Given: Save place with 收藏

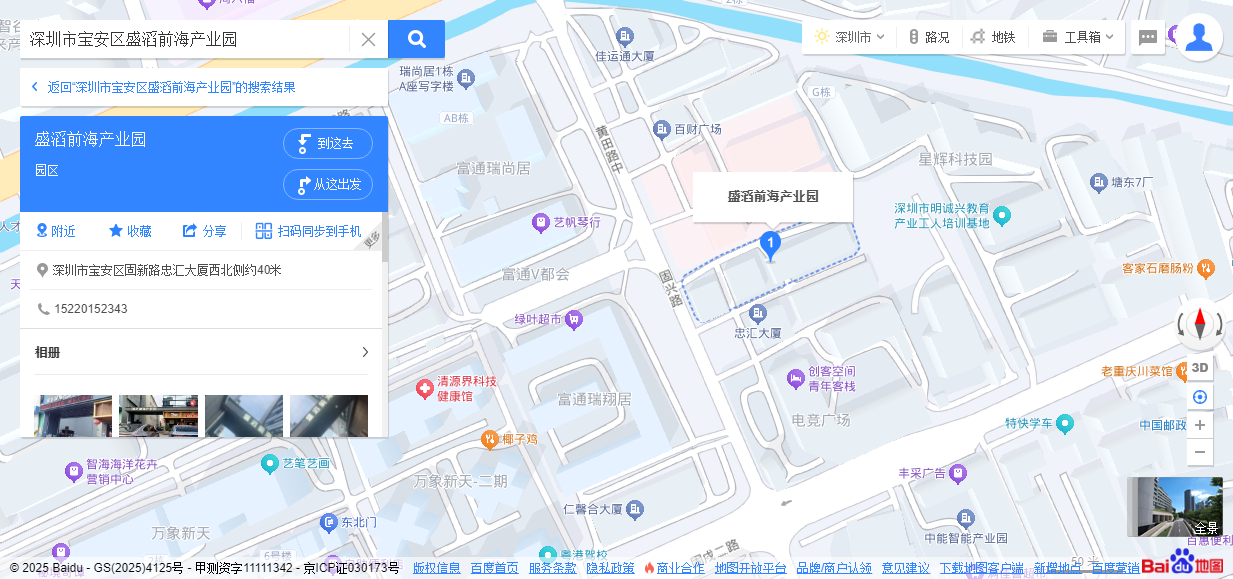Looking at the screenshot, I should (x=130, y=231).
